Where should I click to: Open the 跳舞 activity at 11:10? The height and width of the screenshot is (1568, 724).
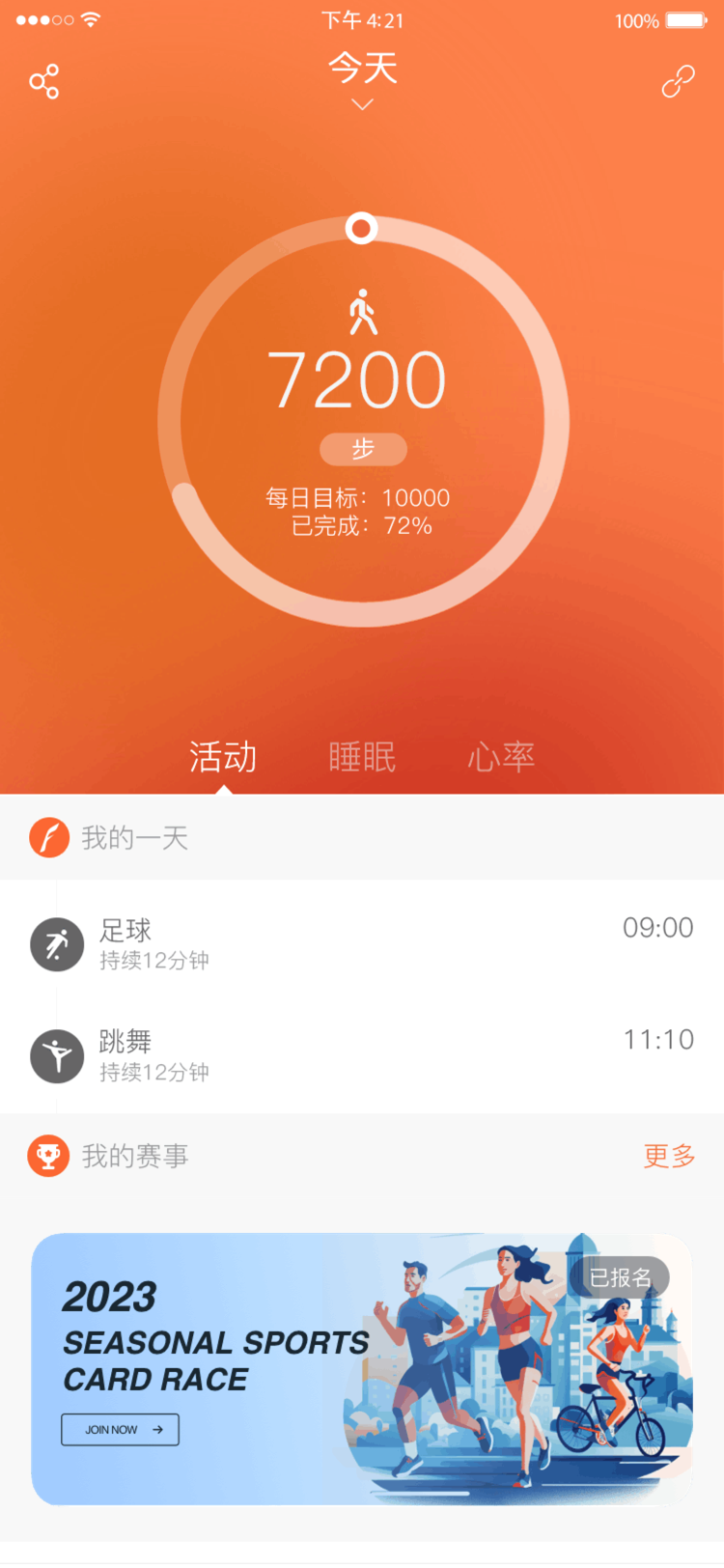[362, 1055]
